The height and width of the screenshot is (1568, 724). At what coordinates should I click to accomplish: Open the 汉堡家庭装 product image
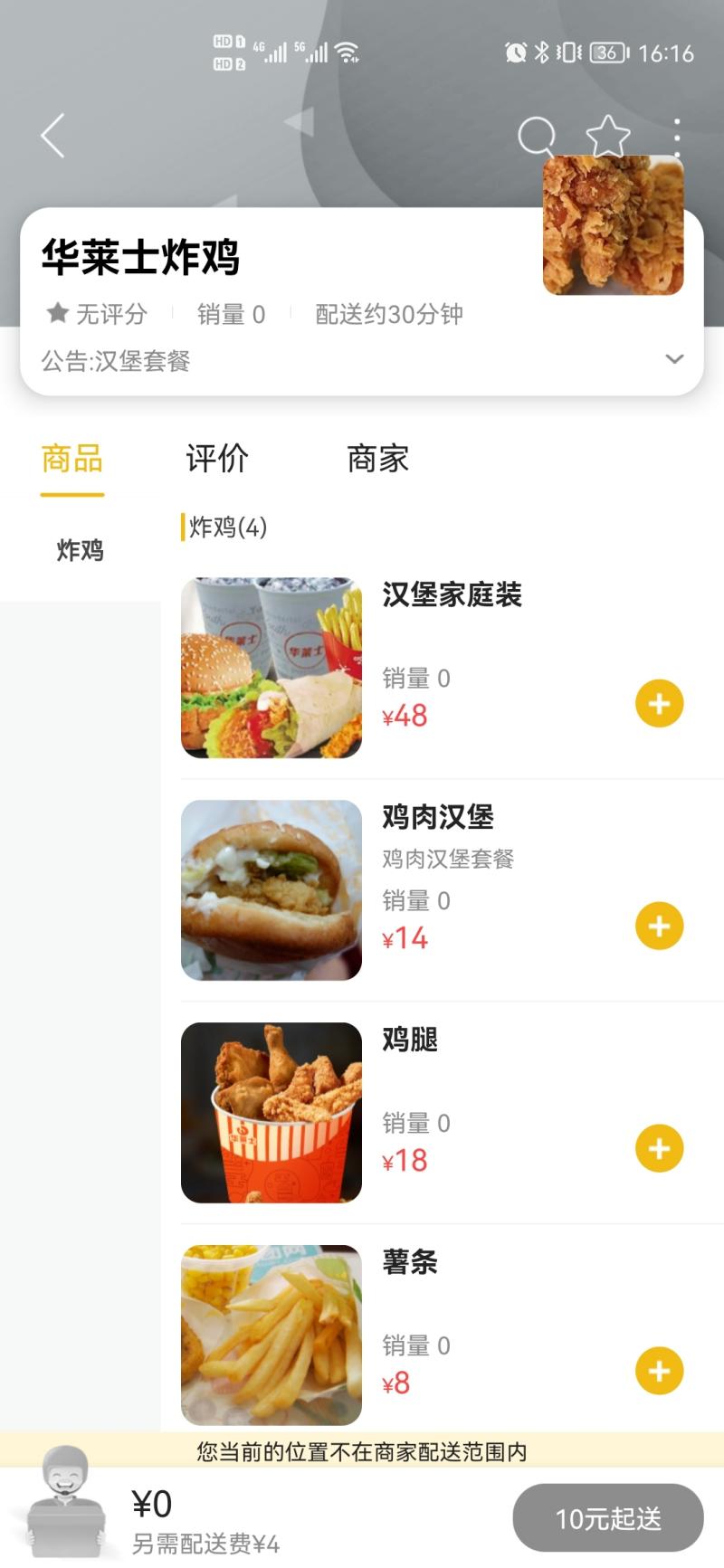point(271,668)
